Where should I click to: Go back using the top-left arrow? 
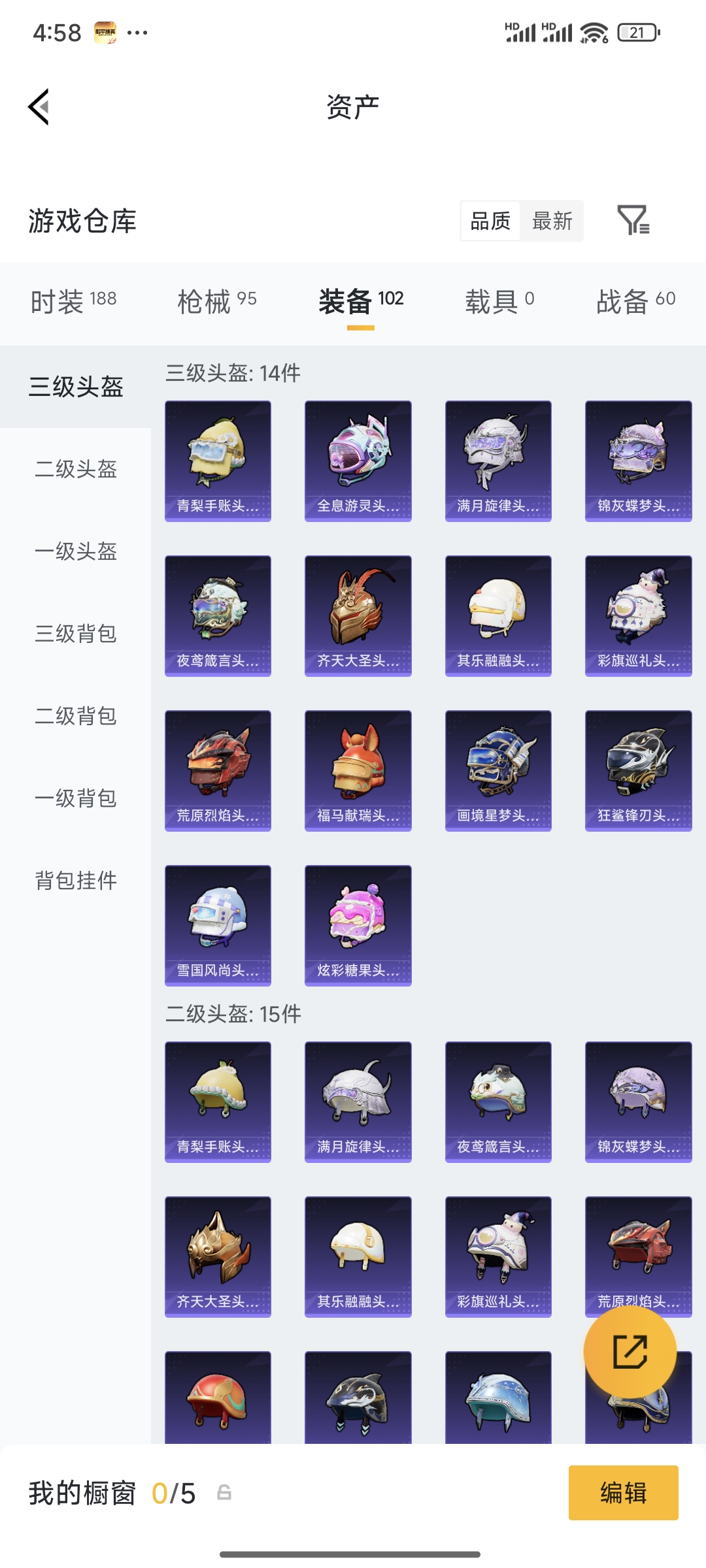[39, 106]
